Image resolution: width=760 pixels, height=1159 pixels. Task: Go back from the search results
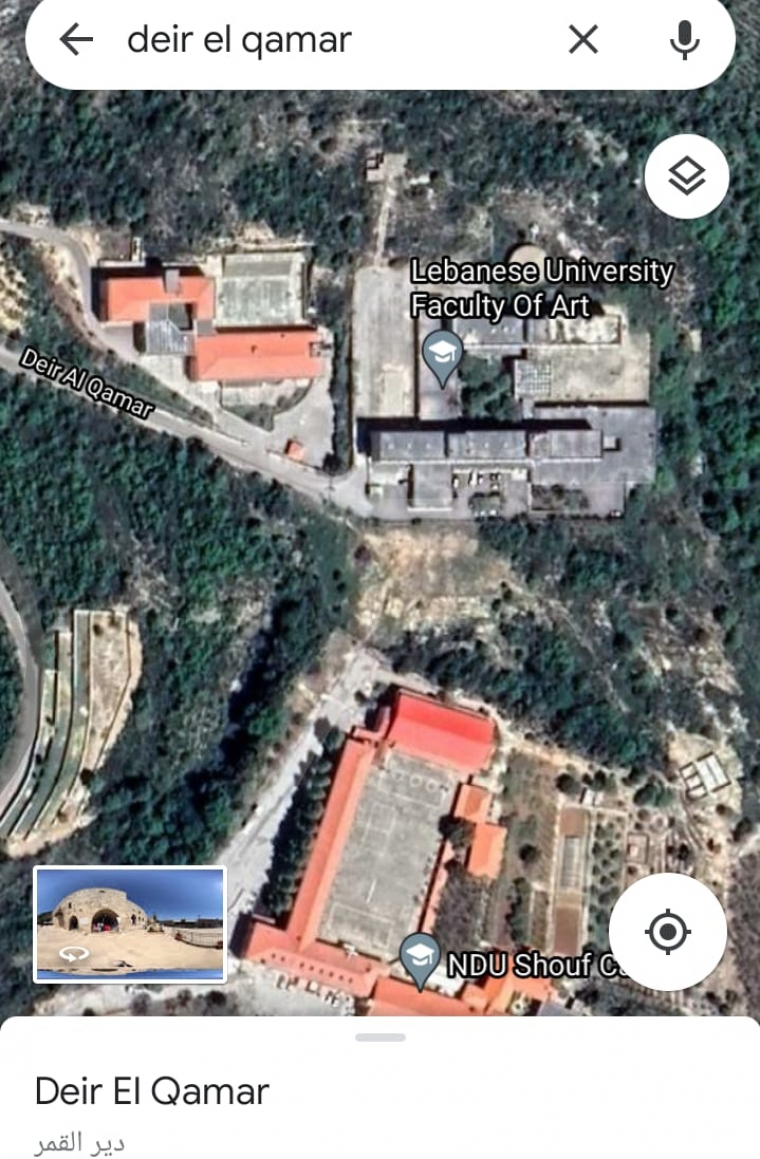click(76, 40)
